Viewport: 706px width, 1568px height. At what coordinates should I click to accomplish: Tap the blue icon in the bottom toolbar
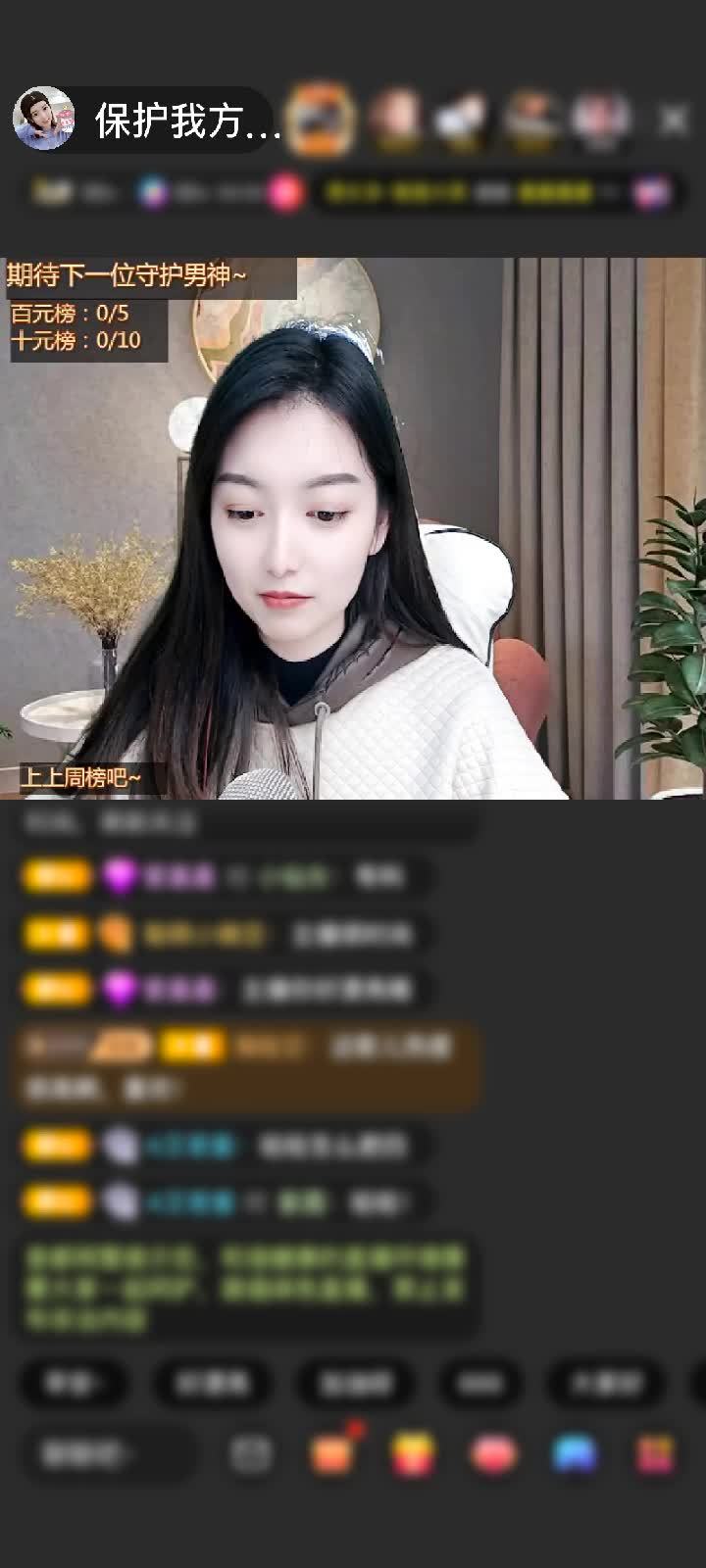[575, 1453]
